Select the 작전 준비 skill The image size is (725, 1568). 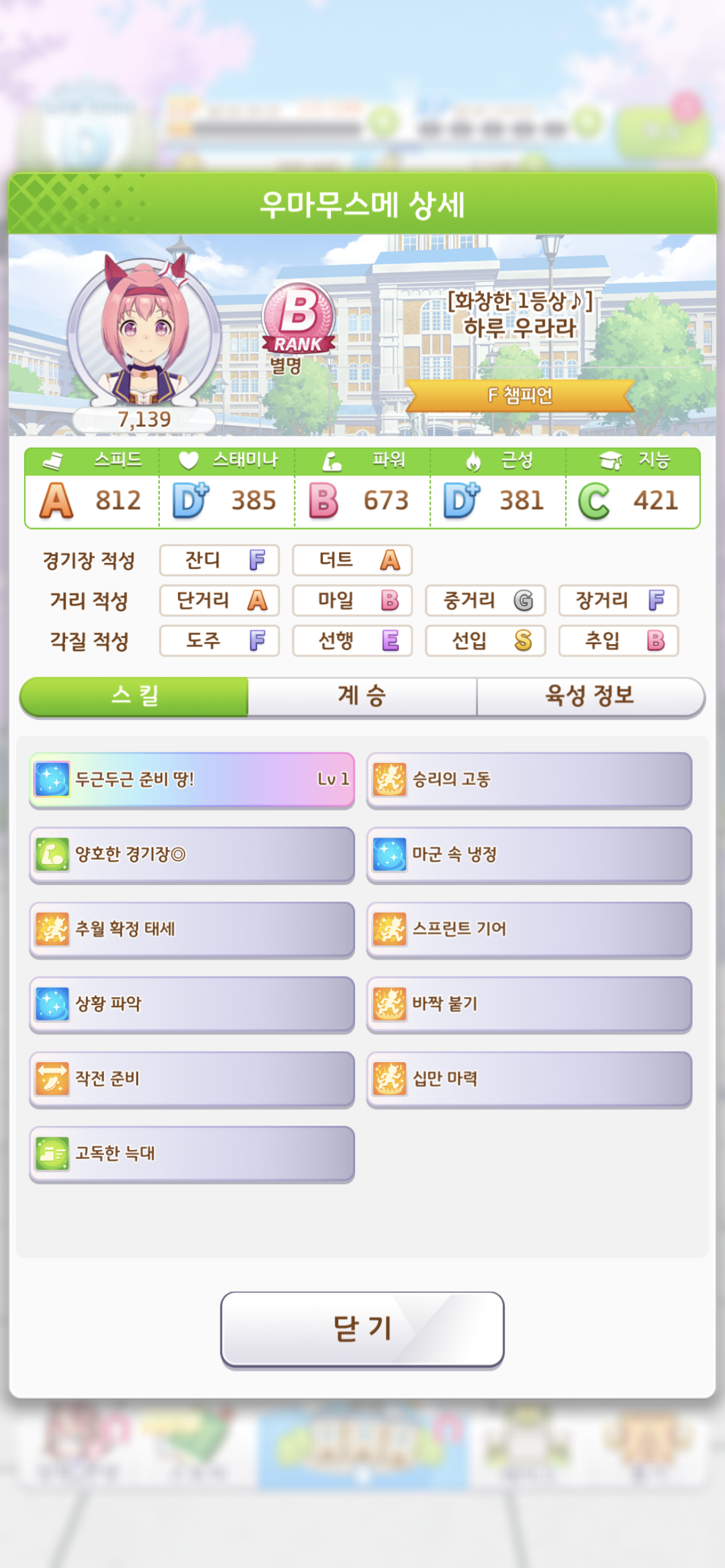tap(192, 1079)
